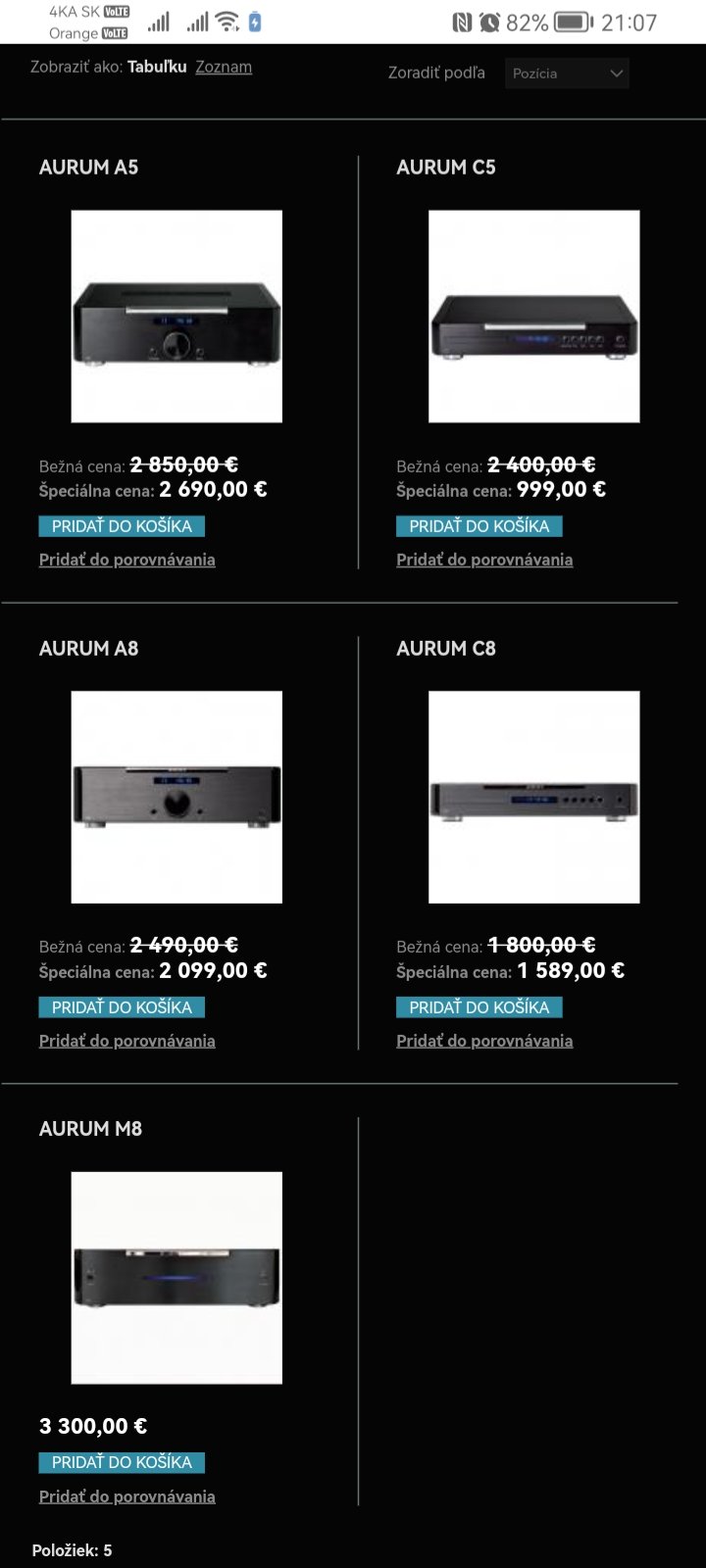Add AURUM M8 to comparison
Image resolution: width=706 pixels, height=1568 pixels.
[127, 1496]
